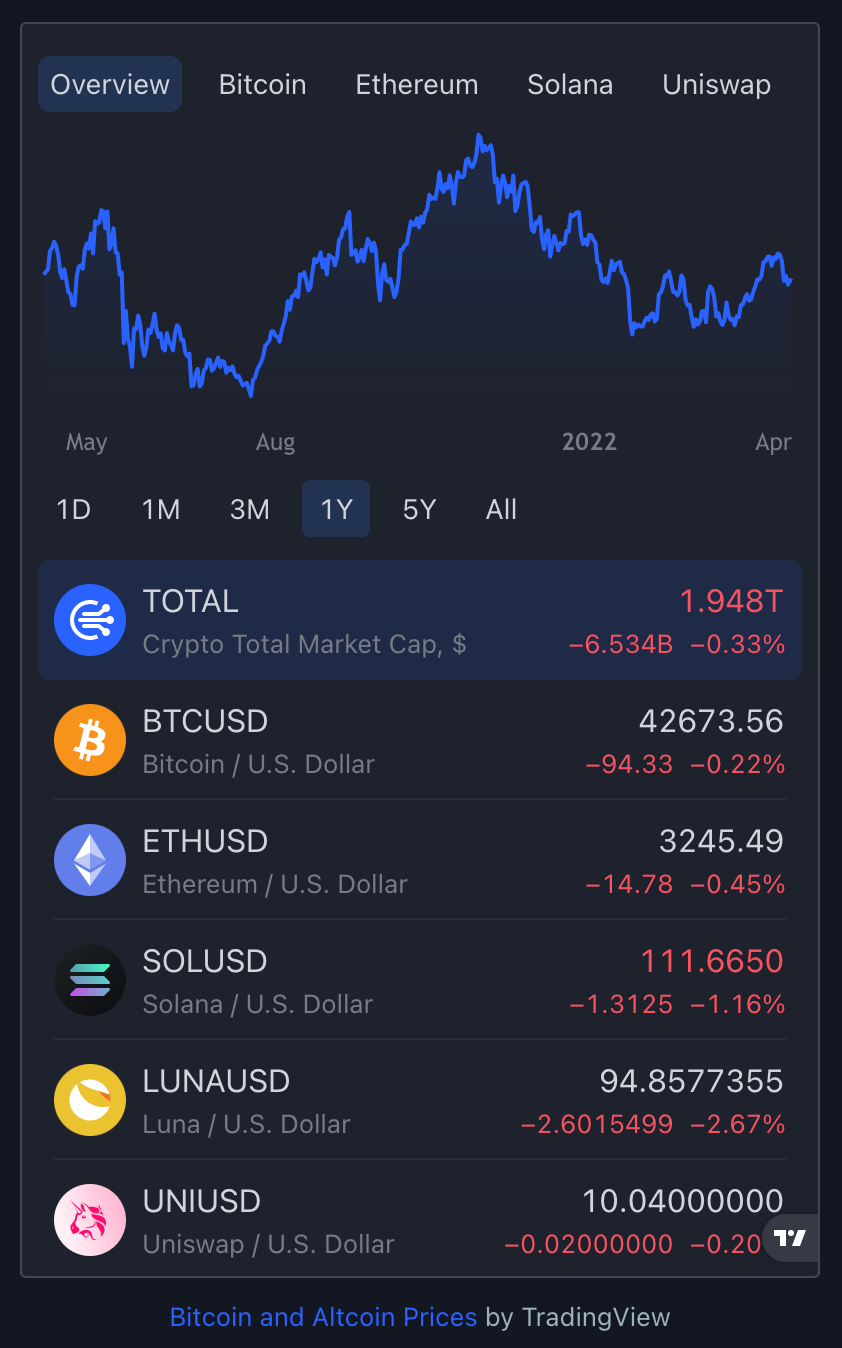Select the 3M time range
Viewport: 842px width, 1348px height.
tap(249, 509)
